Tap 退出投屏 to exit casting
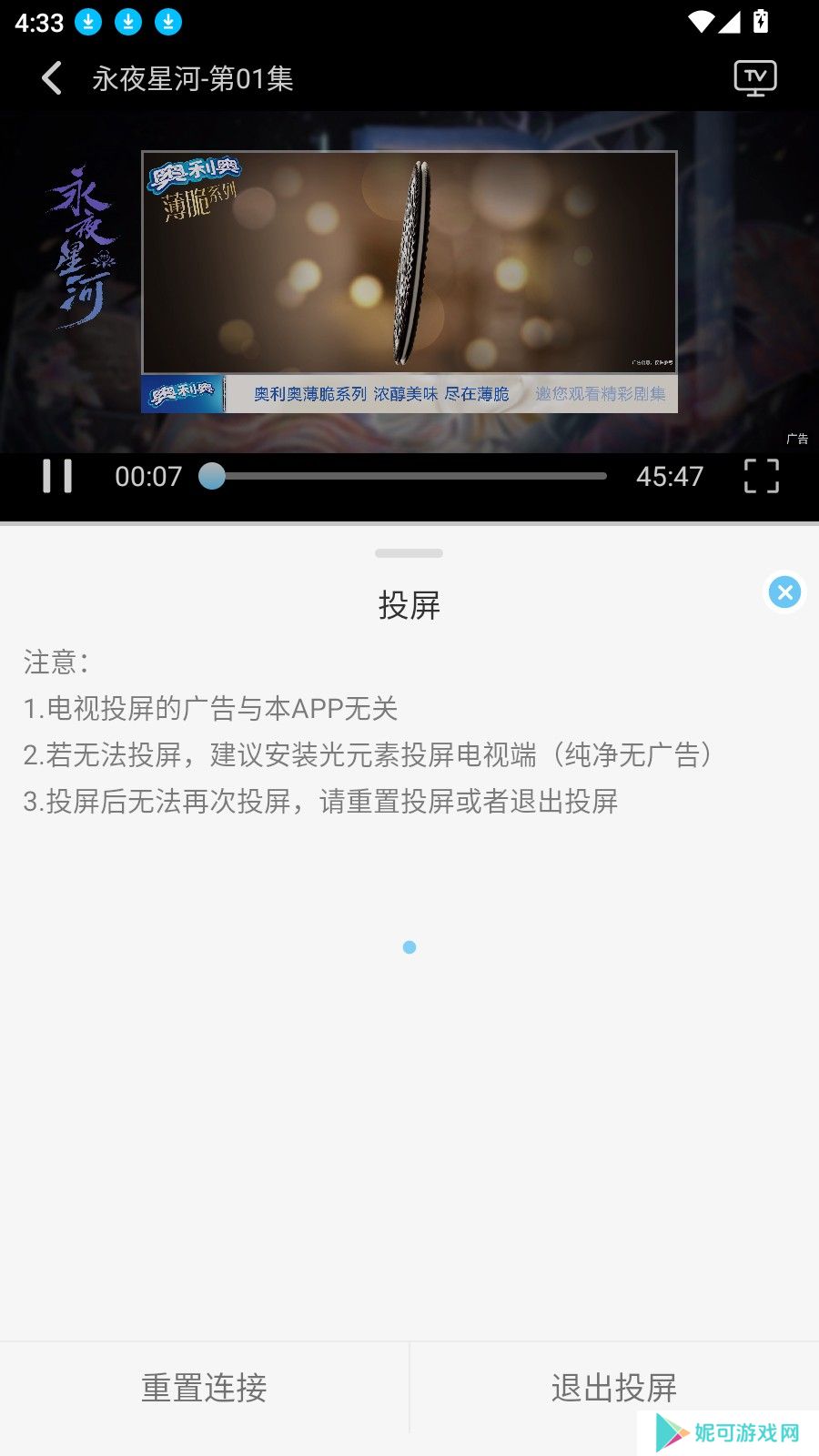 pyautogui.click(x=613, y=1388)
